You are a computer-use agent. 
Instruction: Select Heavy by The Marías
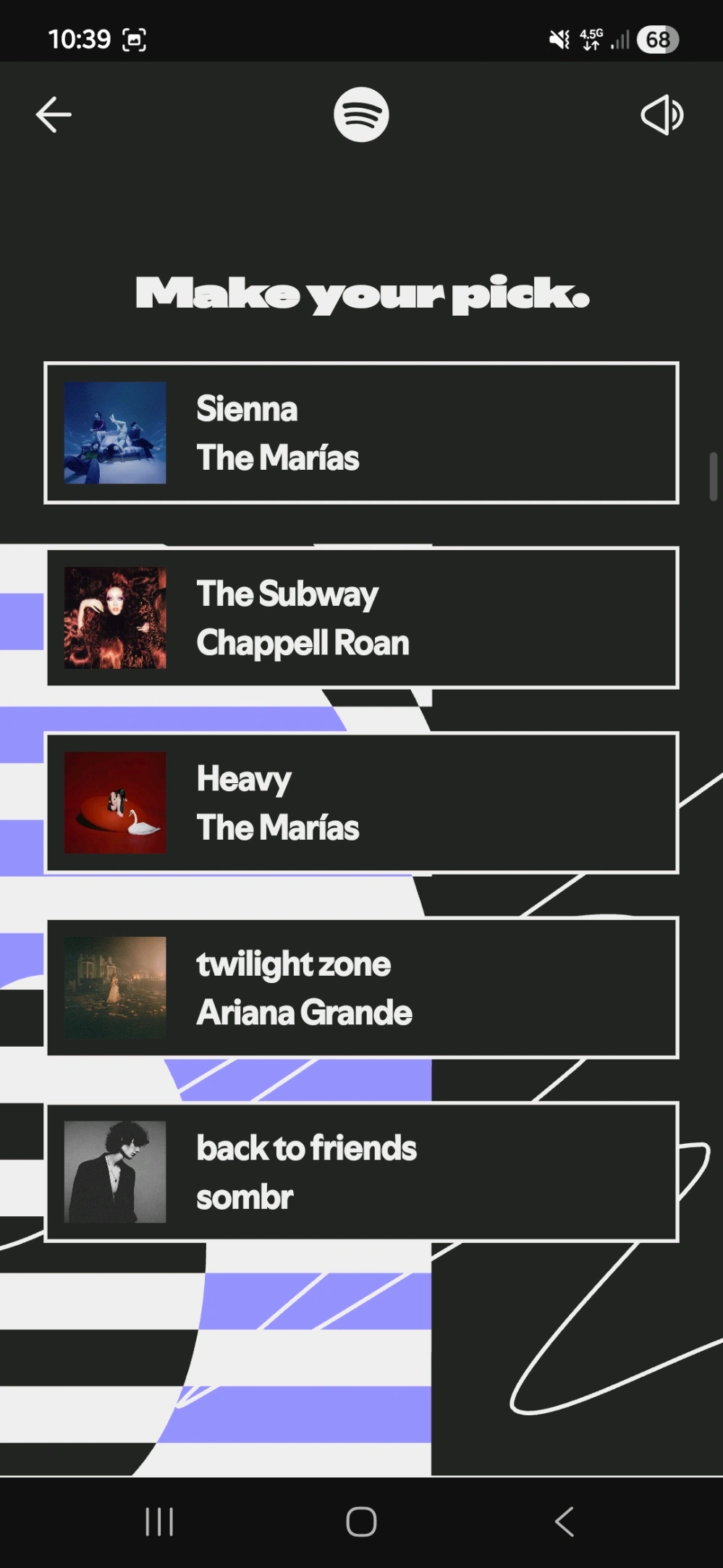[x=361, y=803]
